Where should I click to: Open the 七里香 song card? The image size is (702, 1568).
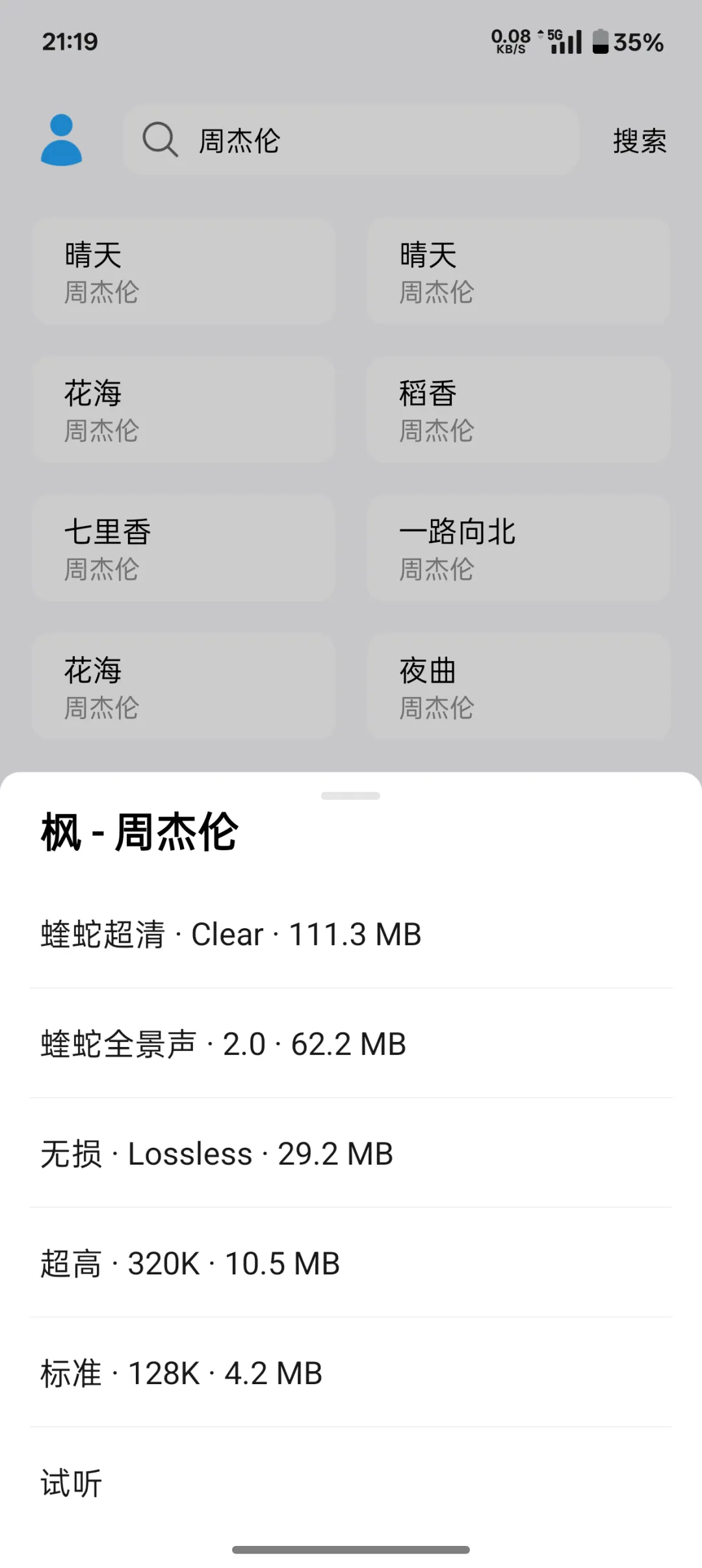coord(183,548)
